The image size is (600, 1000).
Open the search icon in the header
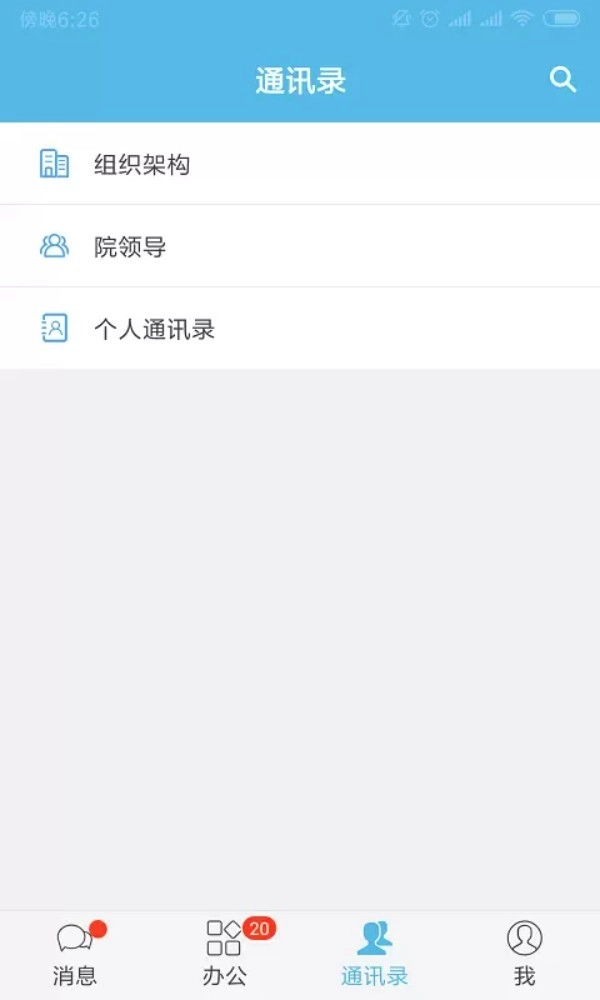pos(563,80)
